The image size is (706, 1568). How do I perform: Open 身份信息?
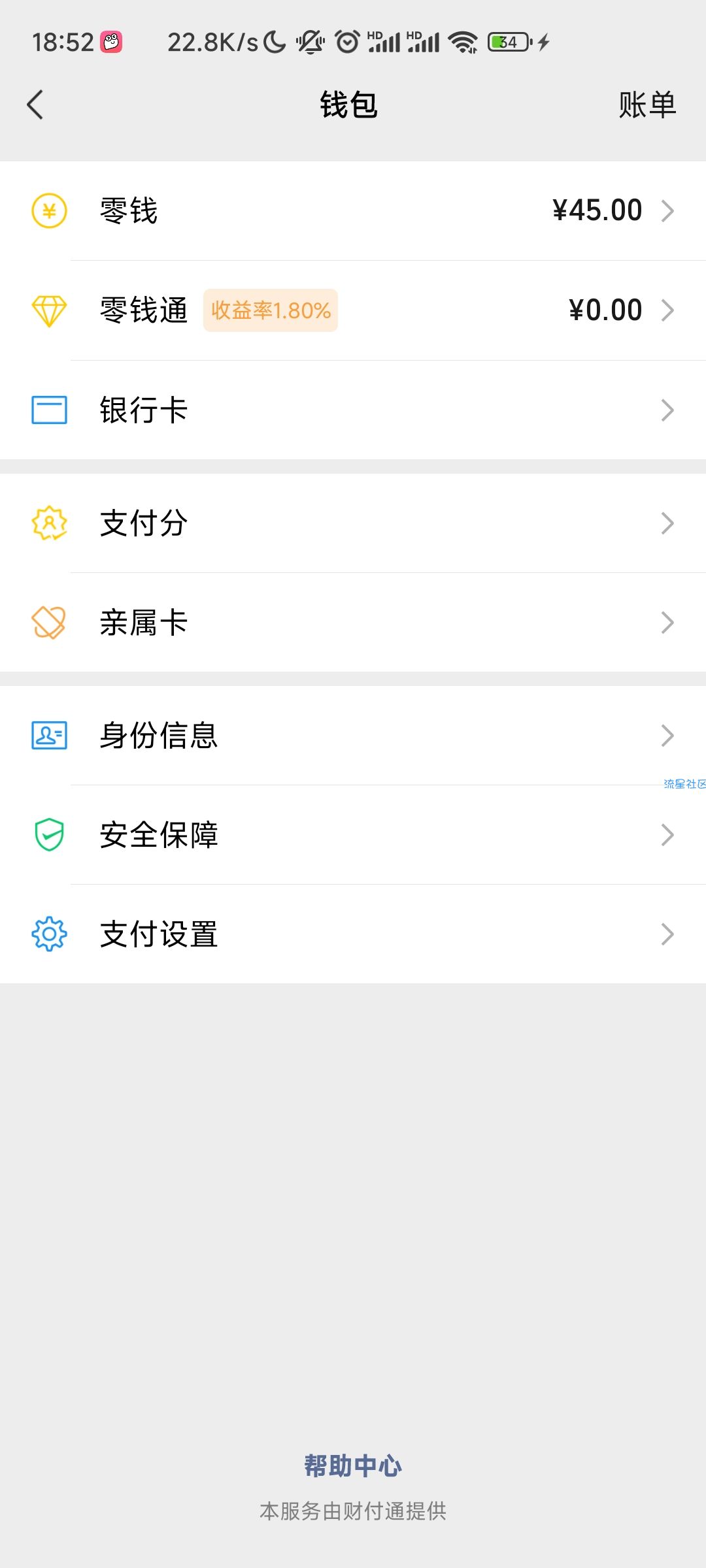click(x=353, y=736)
